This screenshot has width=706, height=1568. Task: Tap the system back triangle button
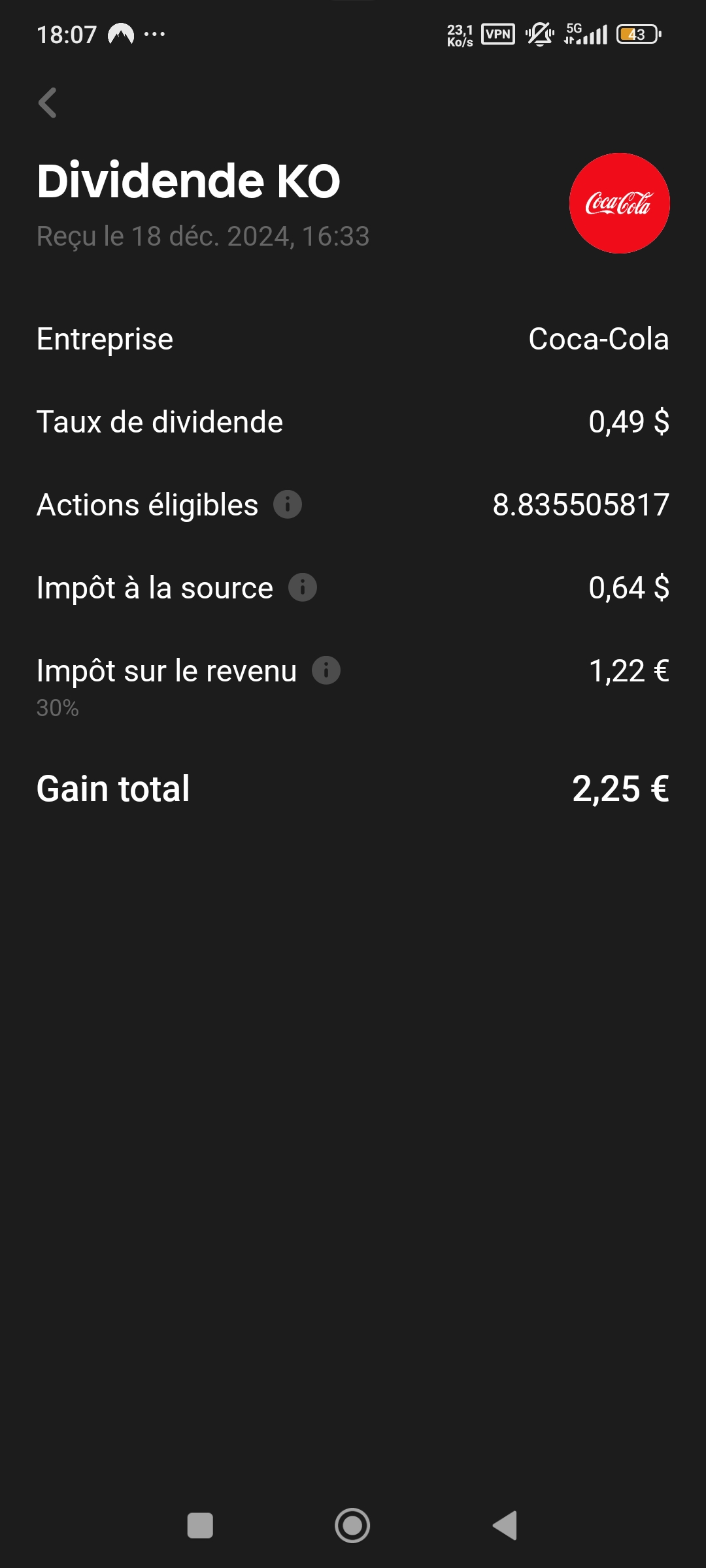point(505,1526)
